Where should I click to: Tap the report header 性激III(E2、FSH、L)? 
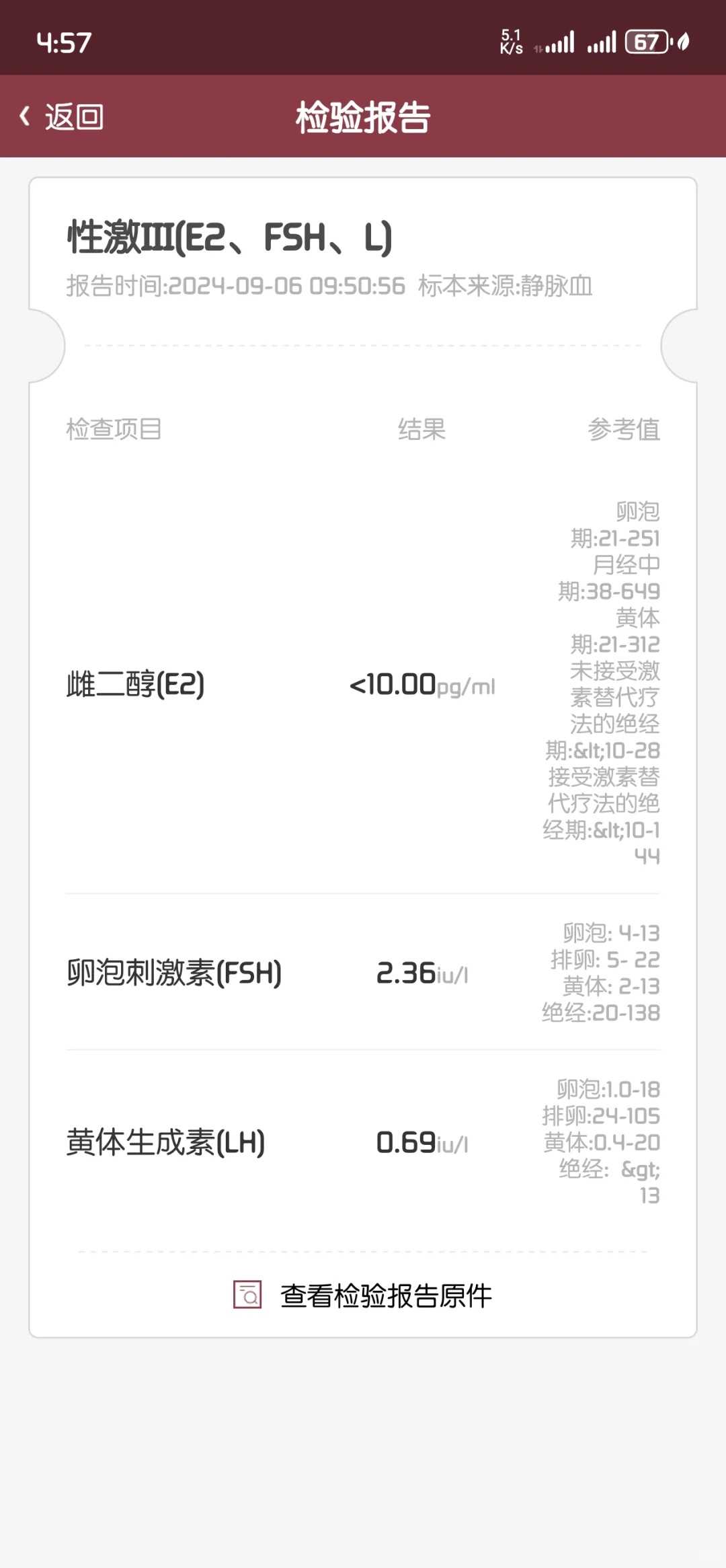click(x=229, y=237)
